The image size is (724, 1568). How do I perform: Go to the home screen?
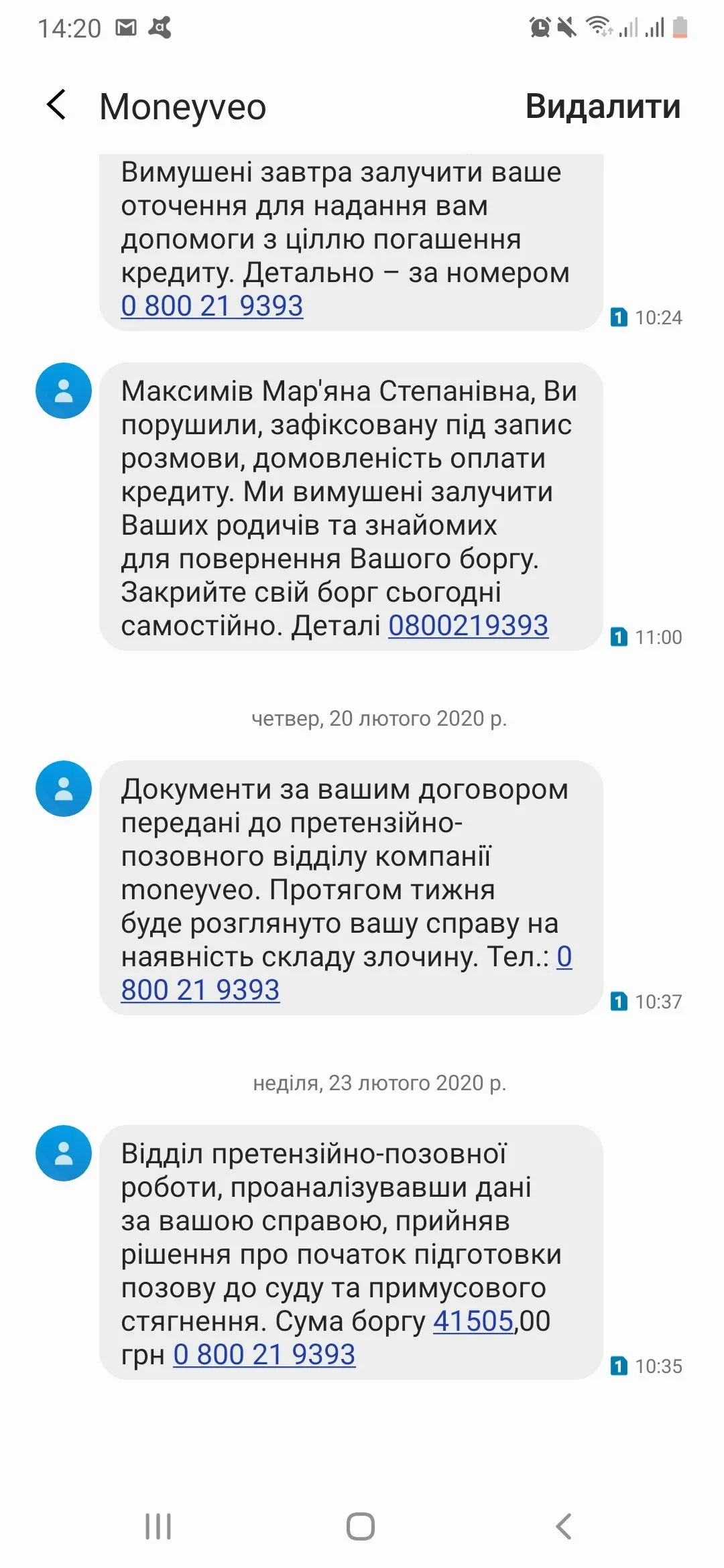(361, 1526)
